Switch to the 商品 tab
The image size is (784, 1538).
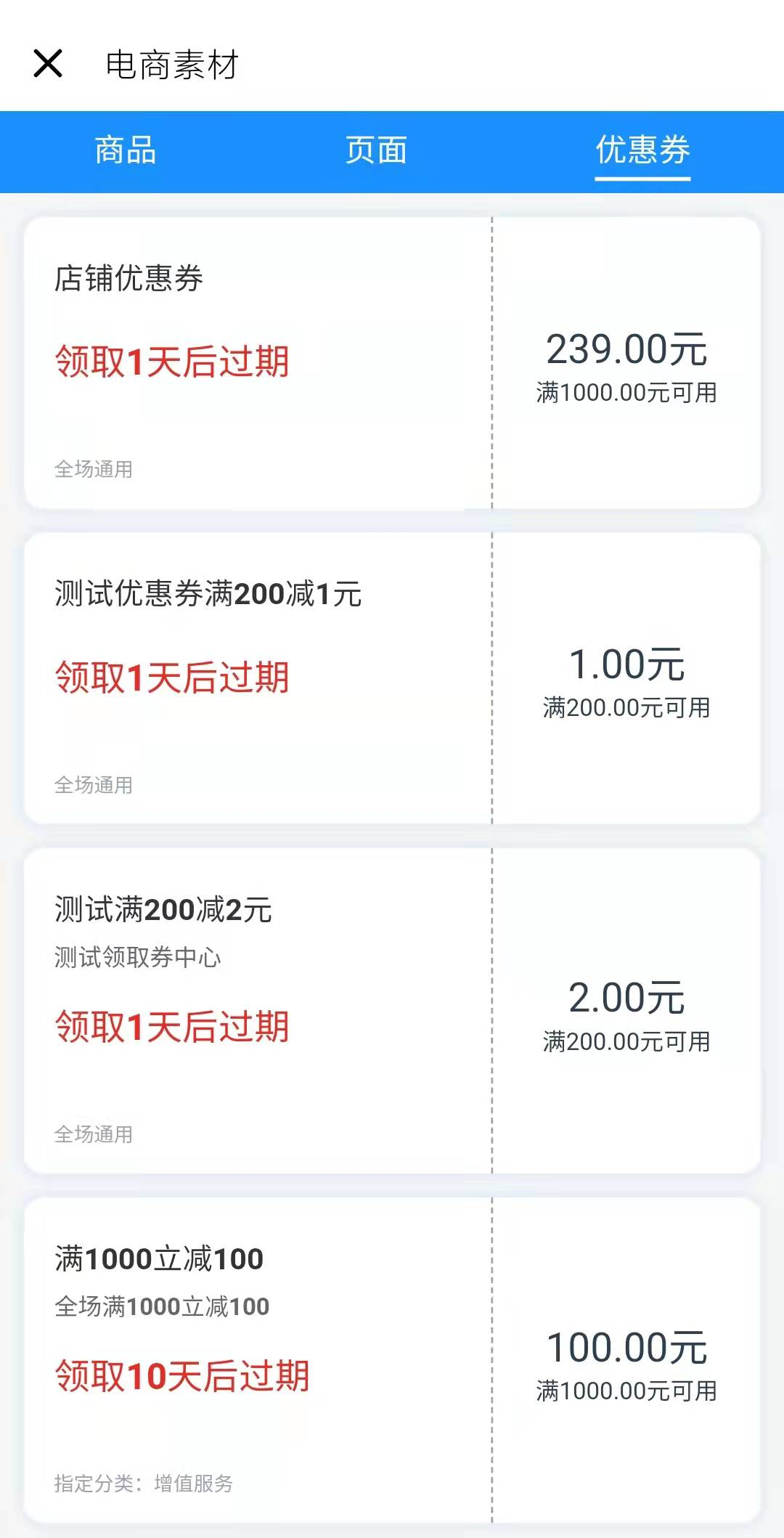point(126,151)
